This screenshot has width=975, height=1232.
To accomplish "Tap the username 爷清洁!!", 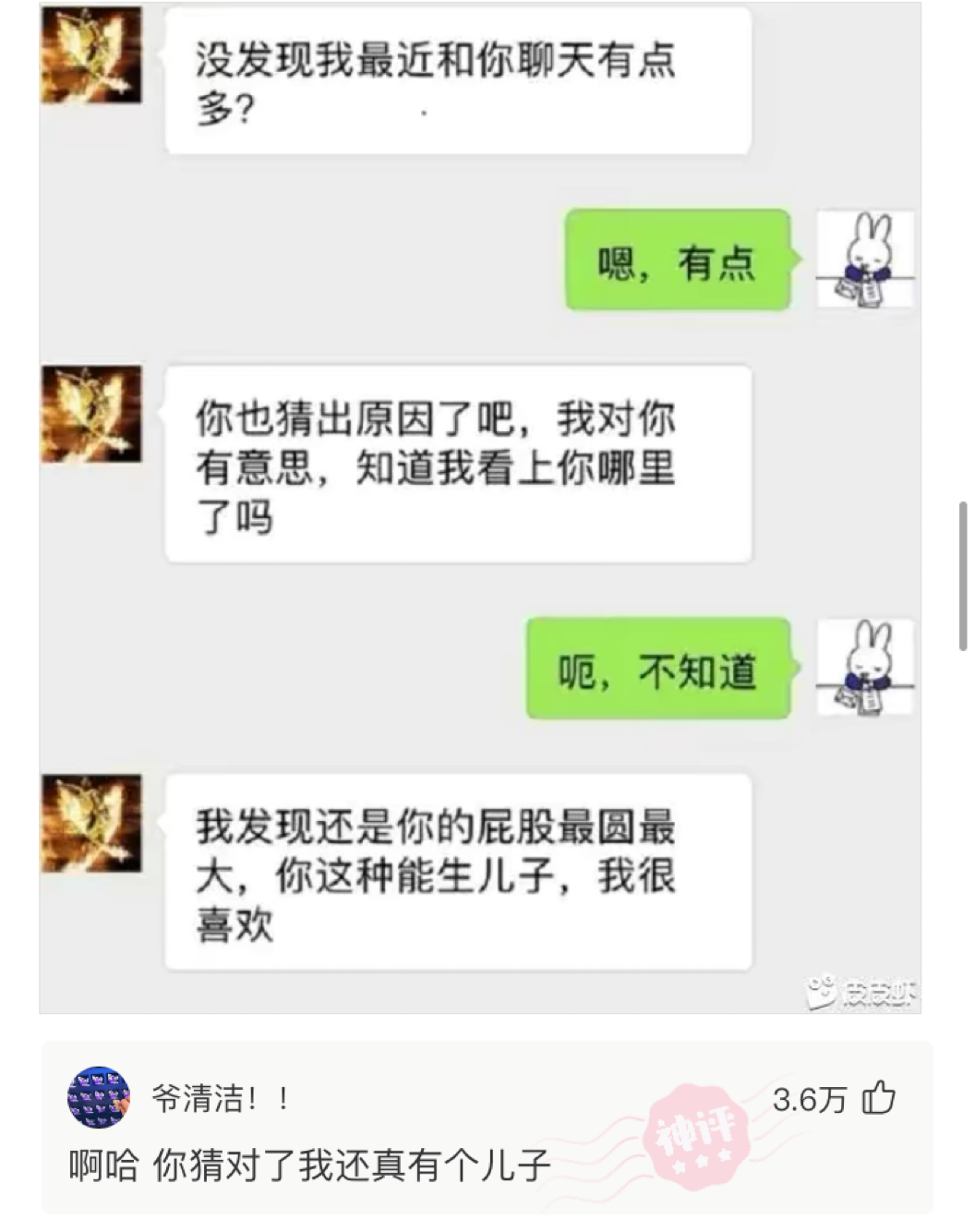I will click(x=221, y=1099).
